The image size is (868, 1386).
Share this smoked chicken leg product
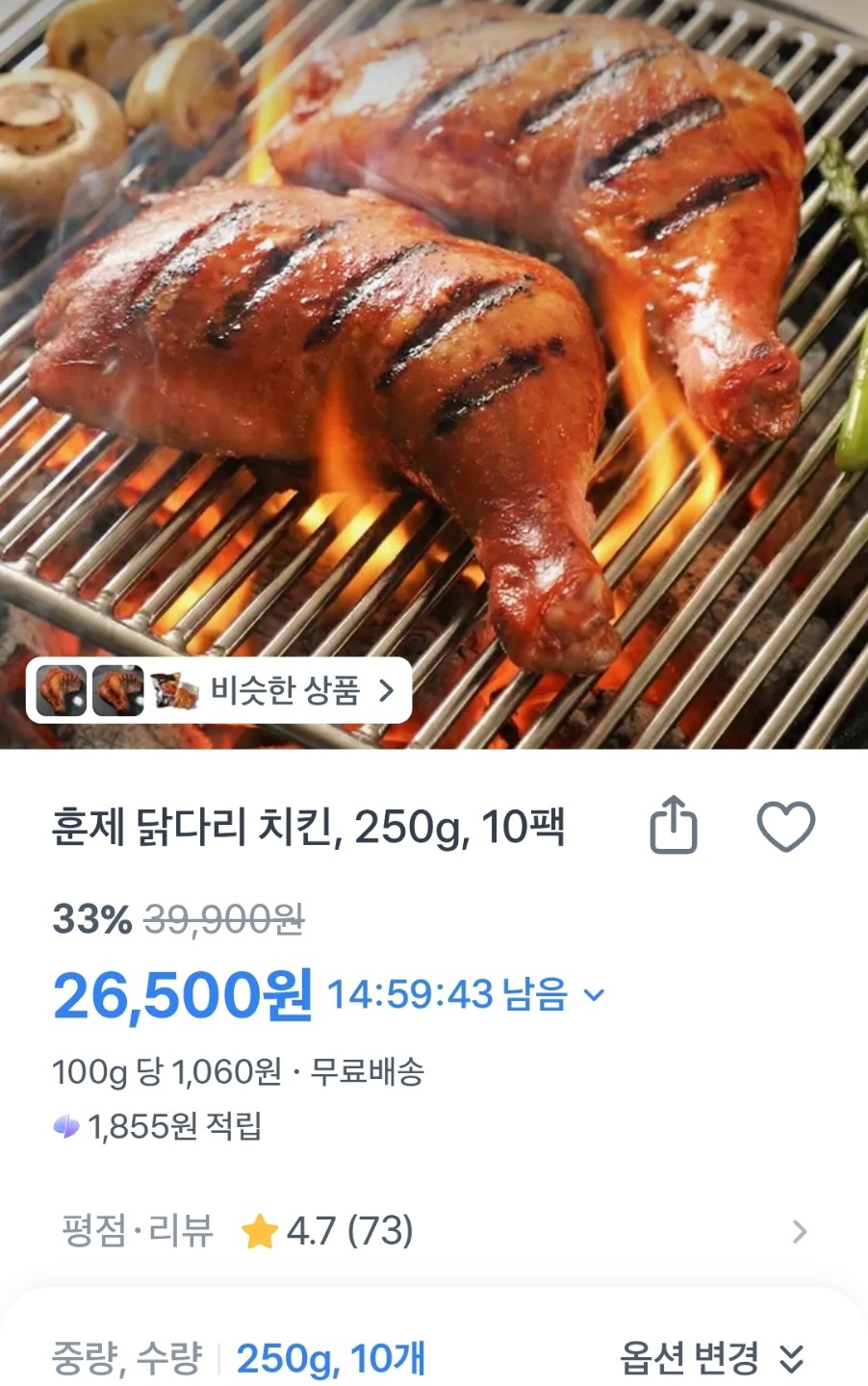coord(673,825)
